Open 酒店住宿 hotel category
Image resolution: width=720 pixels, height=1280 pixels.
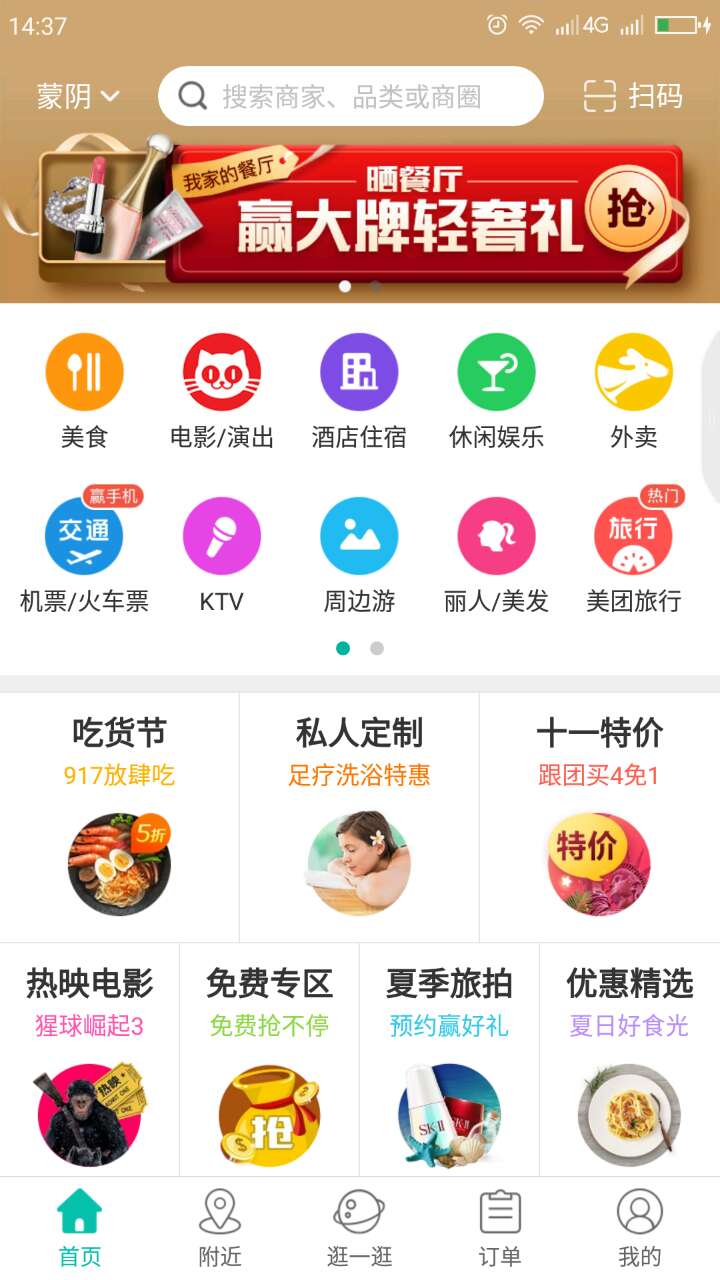point(359,391)
